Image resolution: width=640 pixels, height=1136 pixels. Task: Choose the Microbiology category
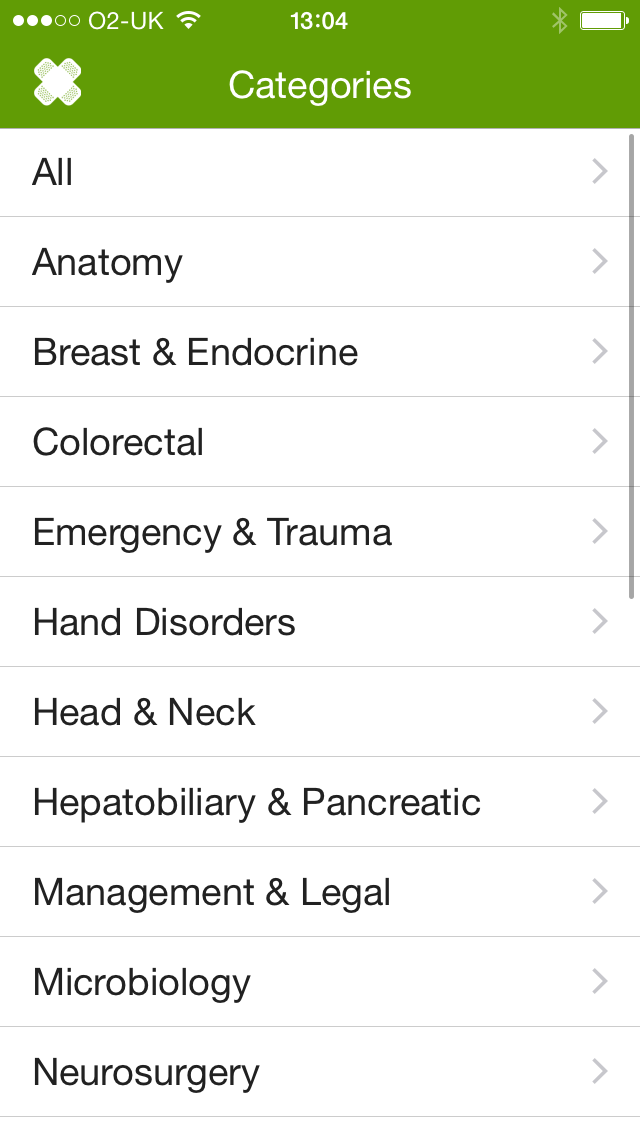[x=320, y=982]
